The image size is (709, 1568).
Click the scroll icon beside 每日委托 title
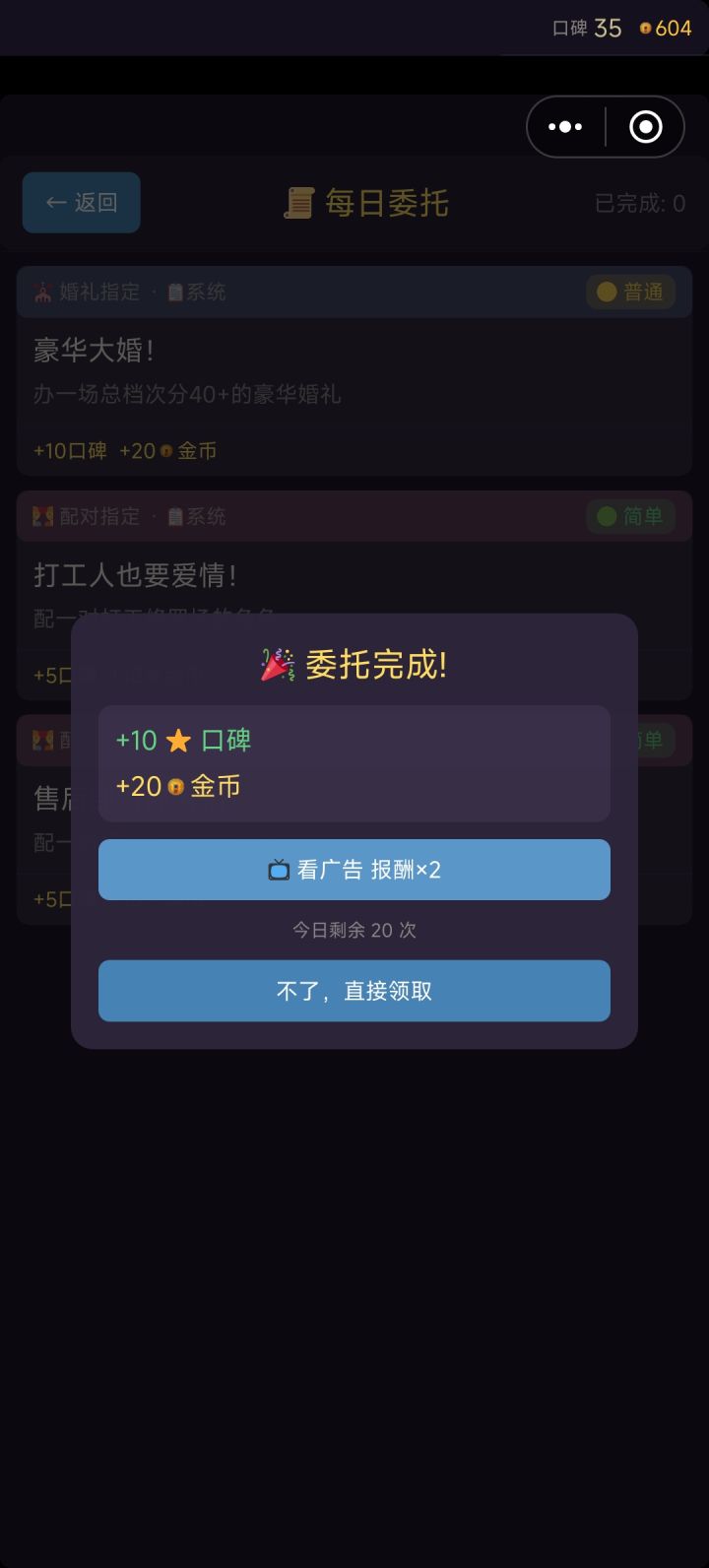click(x=300, y=203)
